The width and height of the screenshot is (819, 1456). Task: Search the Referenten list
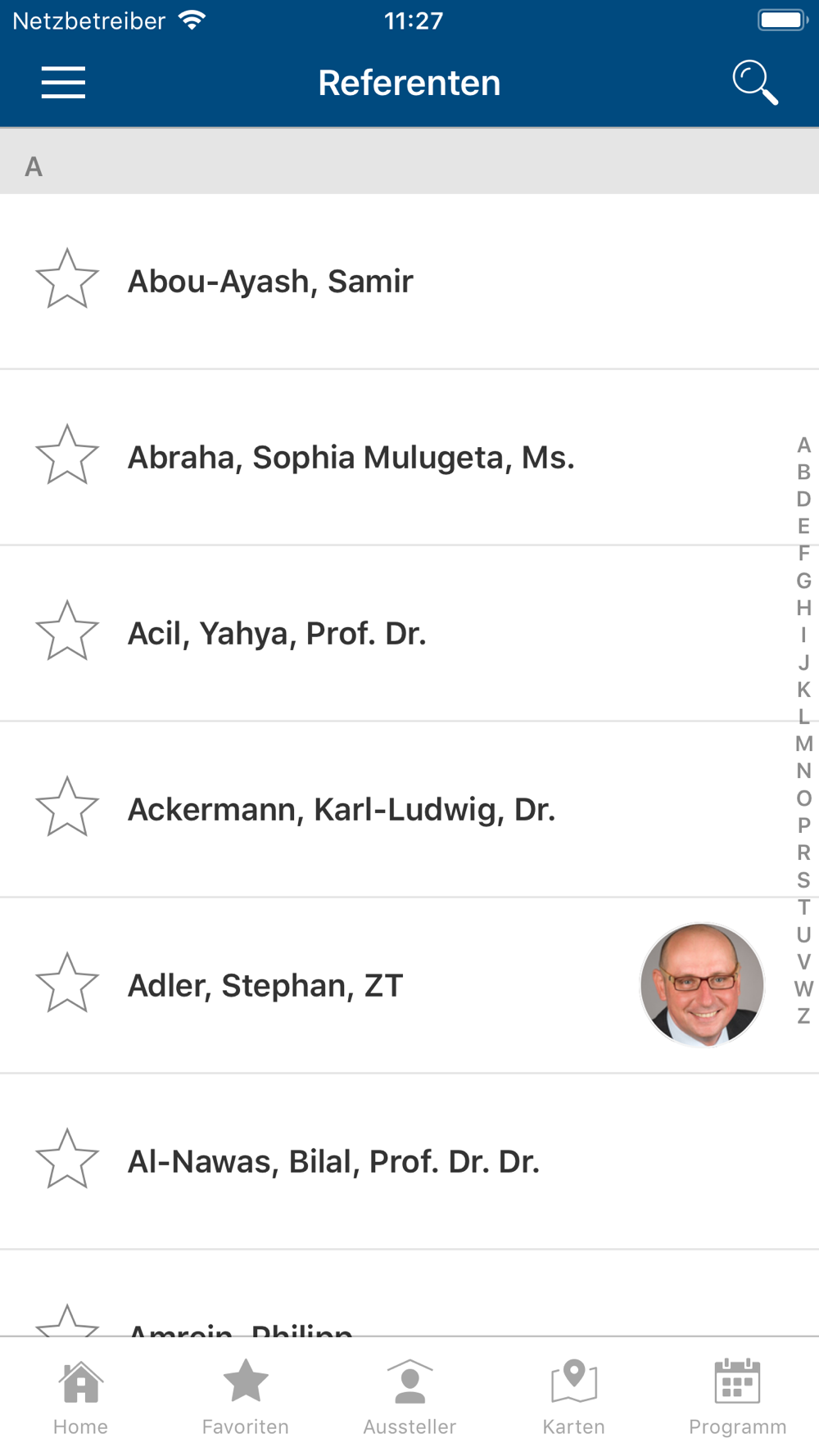pos(754,83)
